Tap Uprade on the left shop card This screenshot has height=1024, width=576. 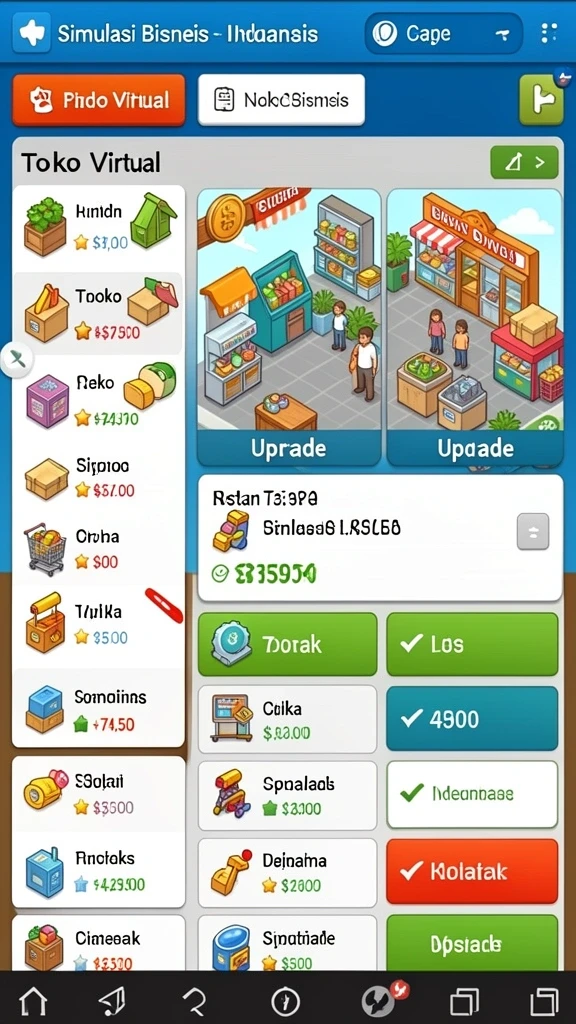point(289,449)
